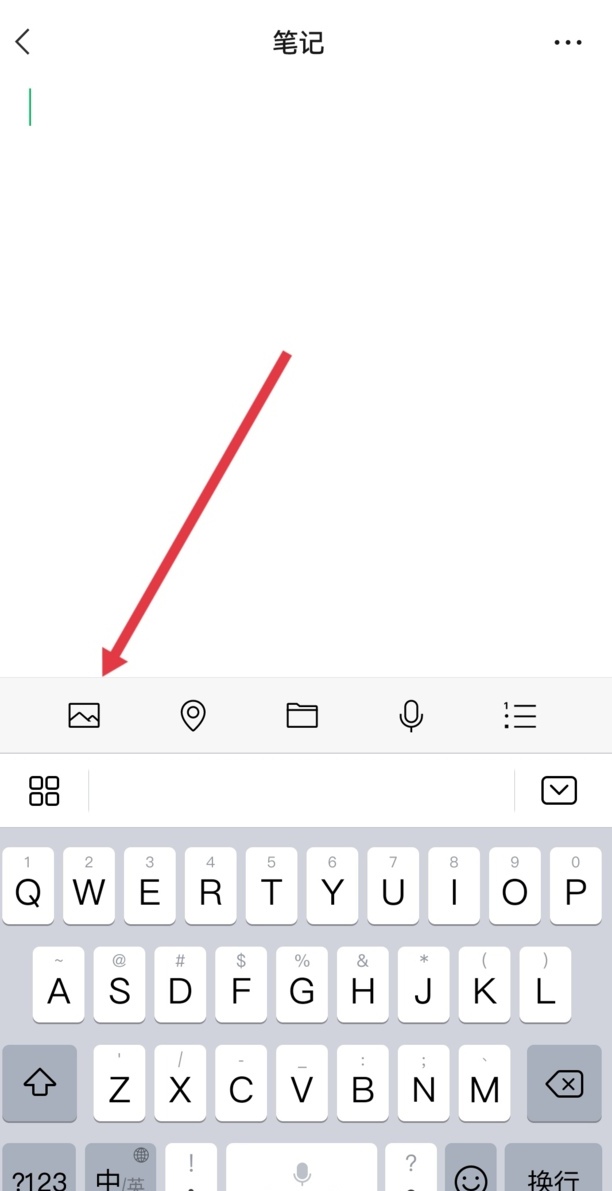The image size is (612, 1191).
Task: Go back from the note screen
Action: (23, 42)
